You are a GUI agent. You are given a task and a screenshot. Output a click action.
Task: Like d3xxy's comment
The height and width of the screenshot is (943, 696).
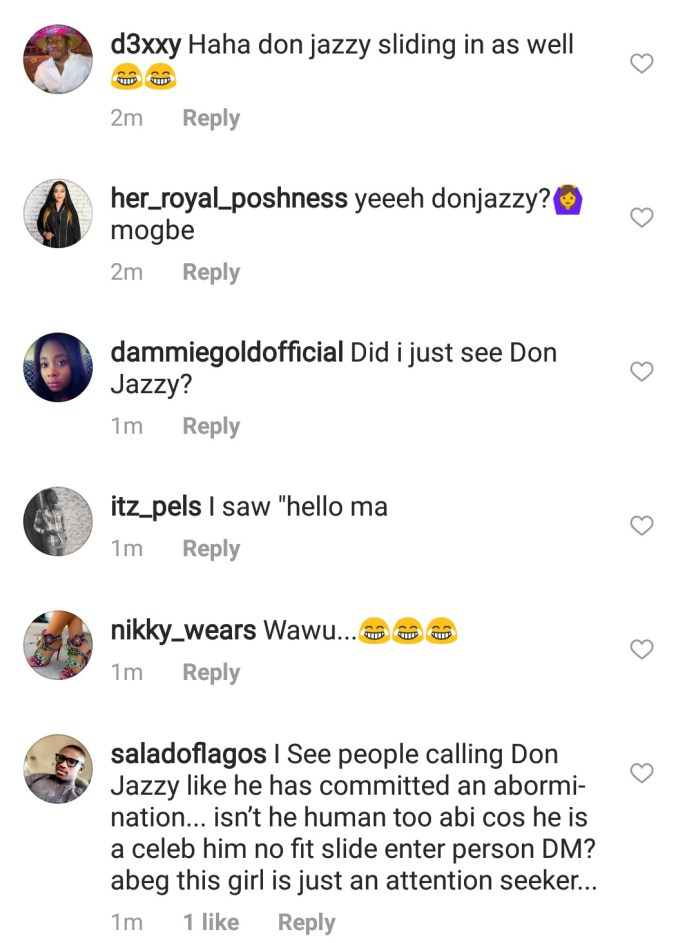pyautogui.click(x=641, y=64)
